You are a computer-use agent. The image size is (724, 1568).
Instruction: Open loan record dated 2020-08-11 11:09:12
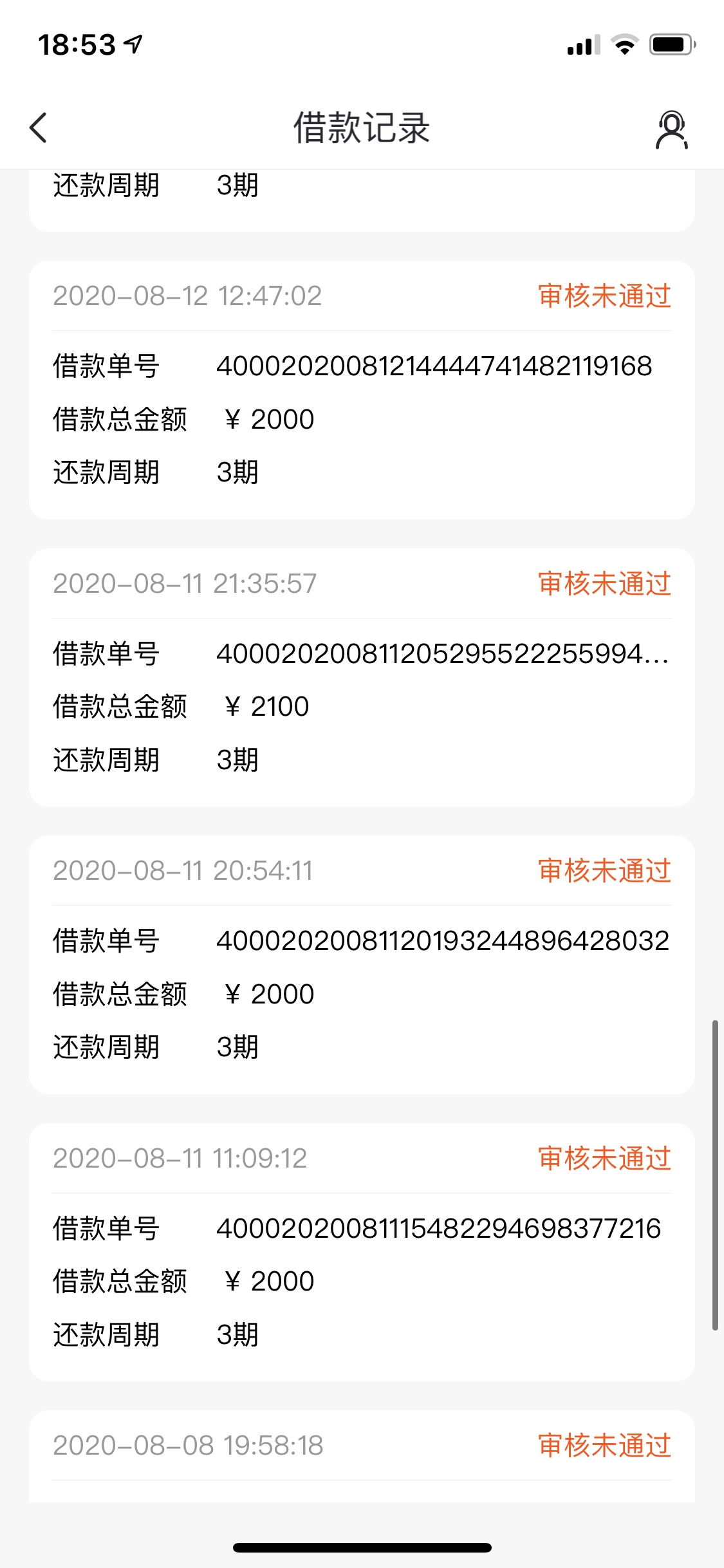pos(362,1252)
